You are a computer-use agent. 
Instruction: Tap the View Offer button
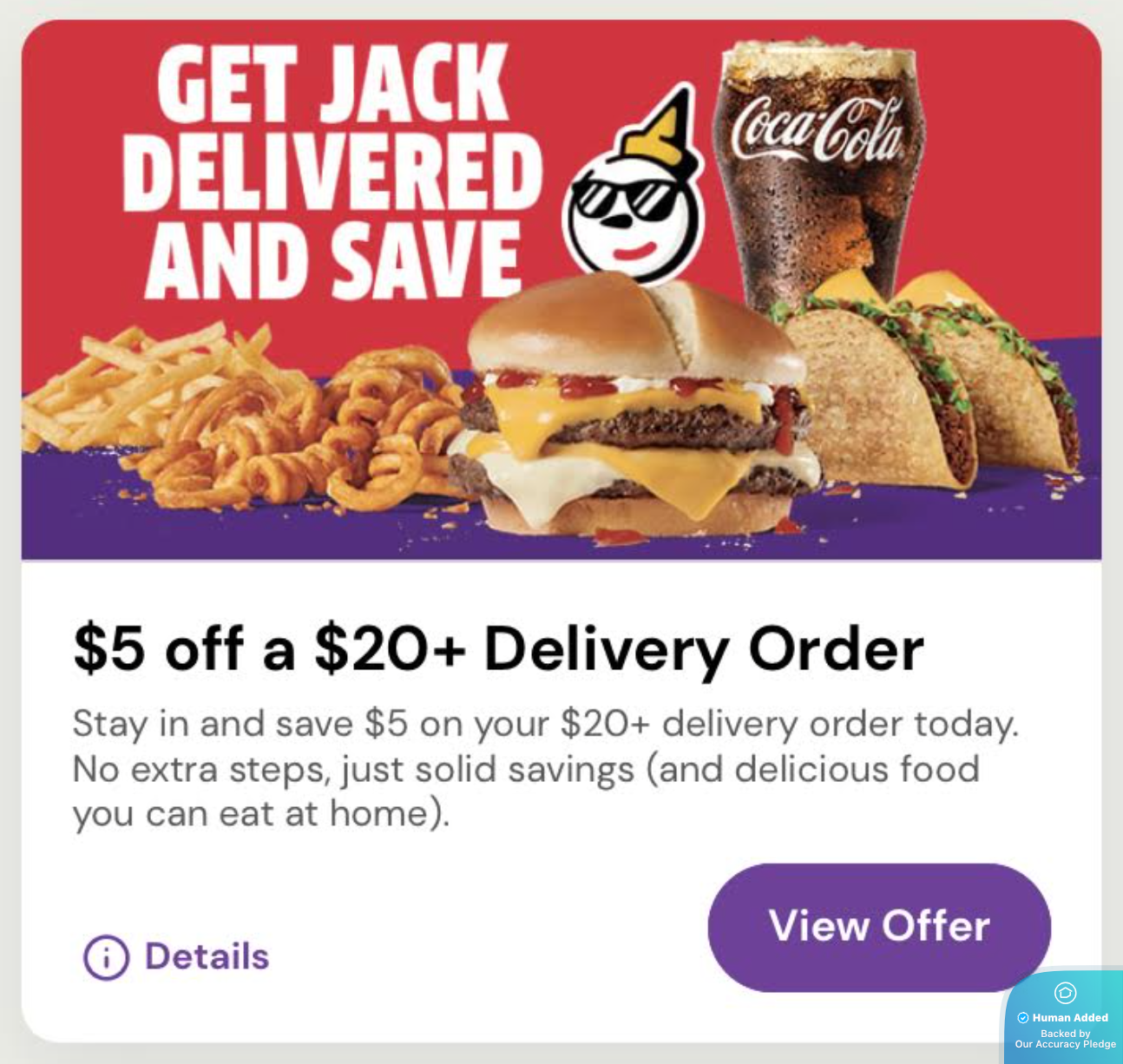point(878,926)
